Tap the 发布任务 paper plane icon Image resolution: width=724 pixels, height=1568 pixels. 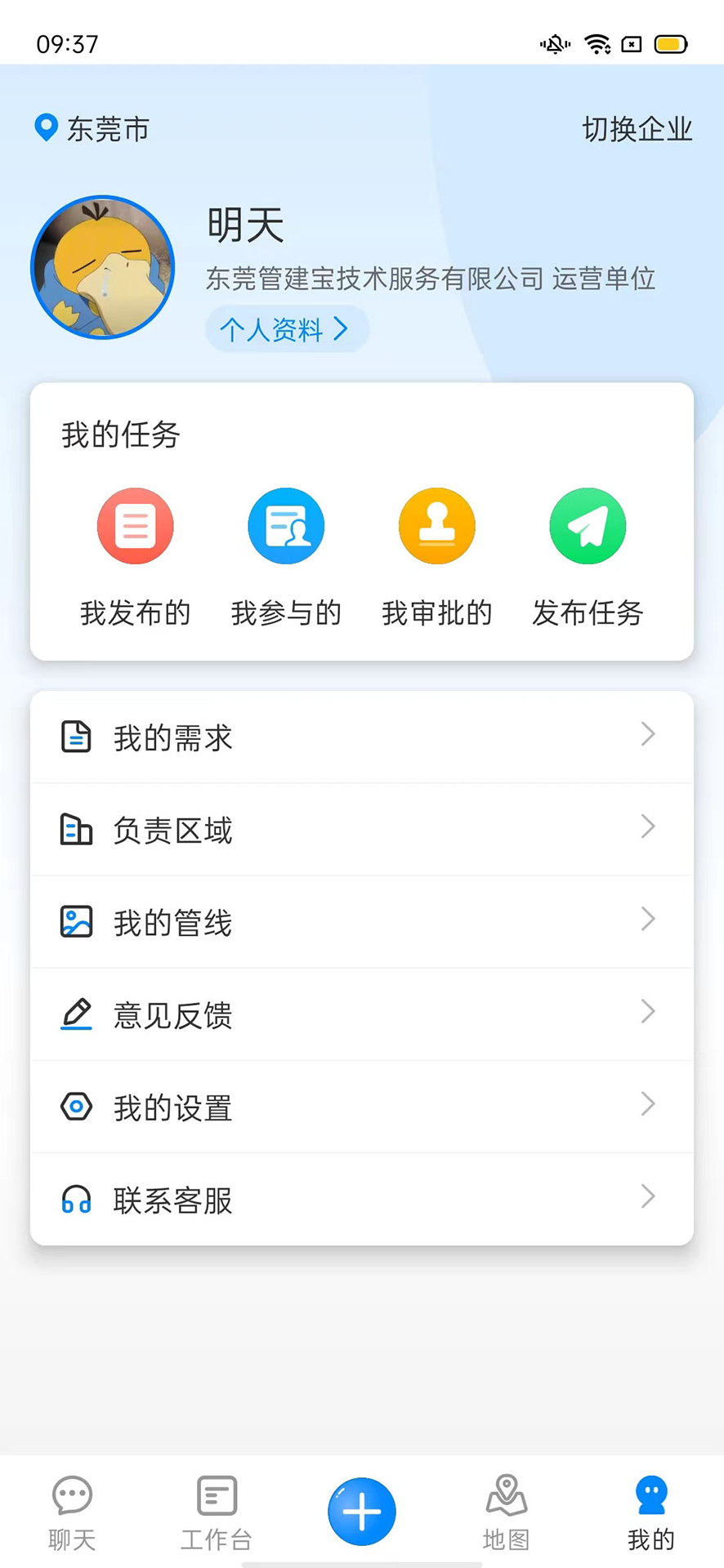(x=588, y=526)
